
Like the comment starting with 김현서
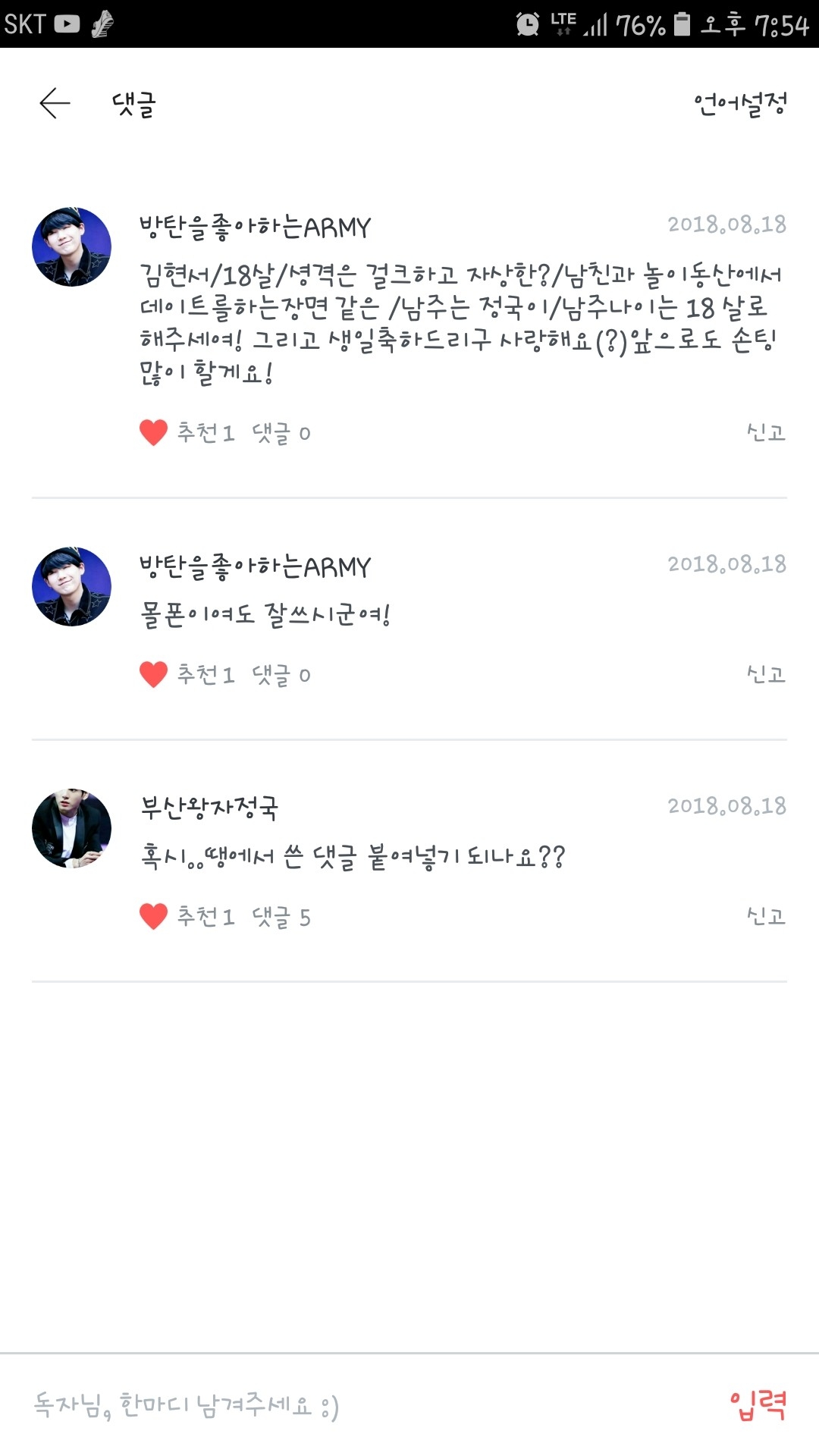(154, 433)
